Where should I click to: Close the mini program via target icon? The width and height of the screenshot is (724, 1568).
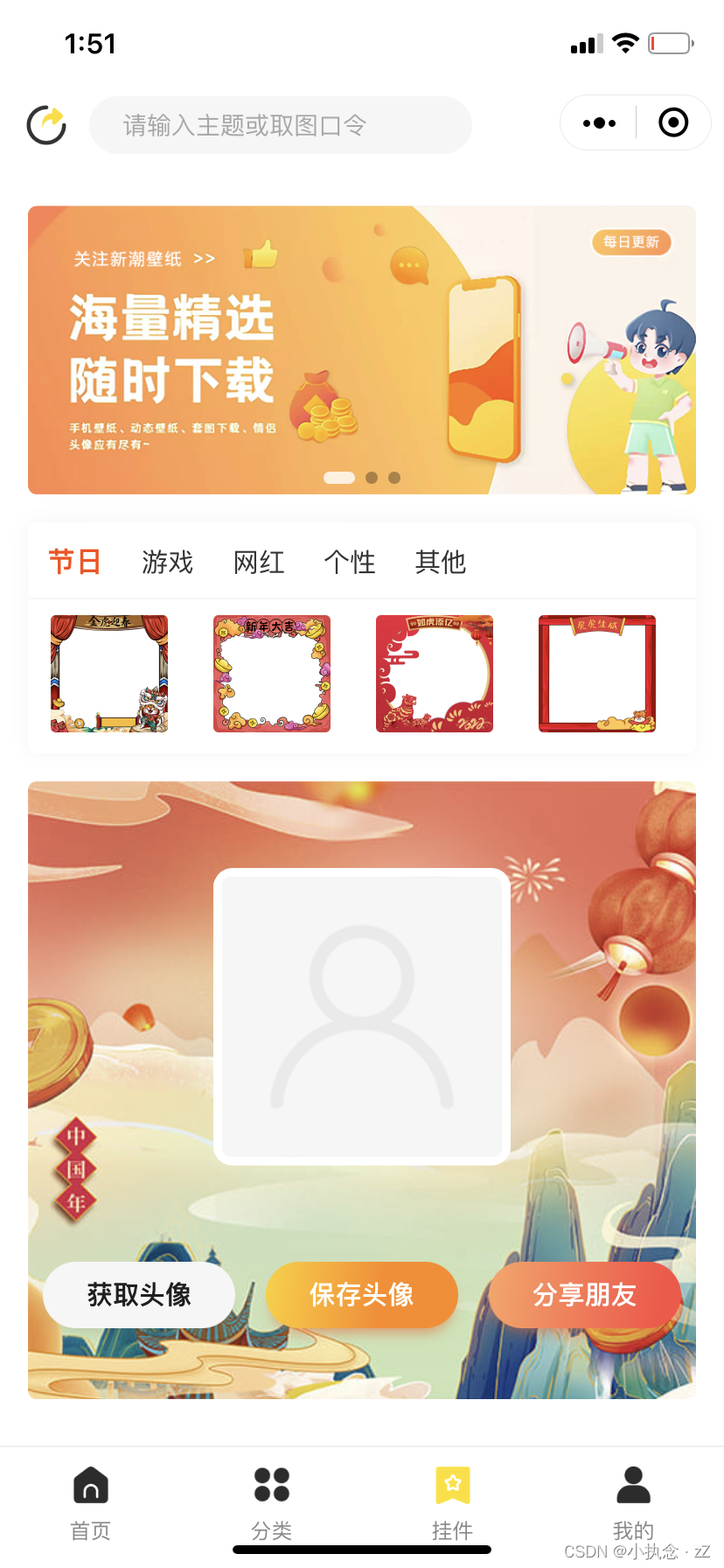point(672,123)
